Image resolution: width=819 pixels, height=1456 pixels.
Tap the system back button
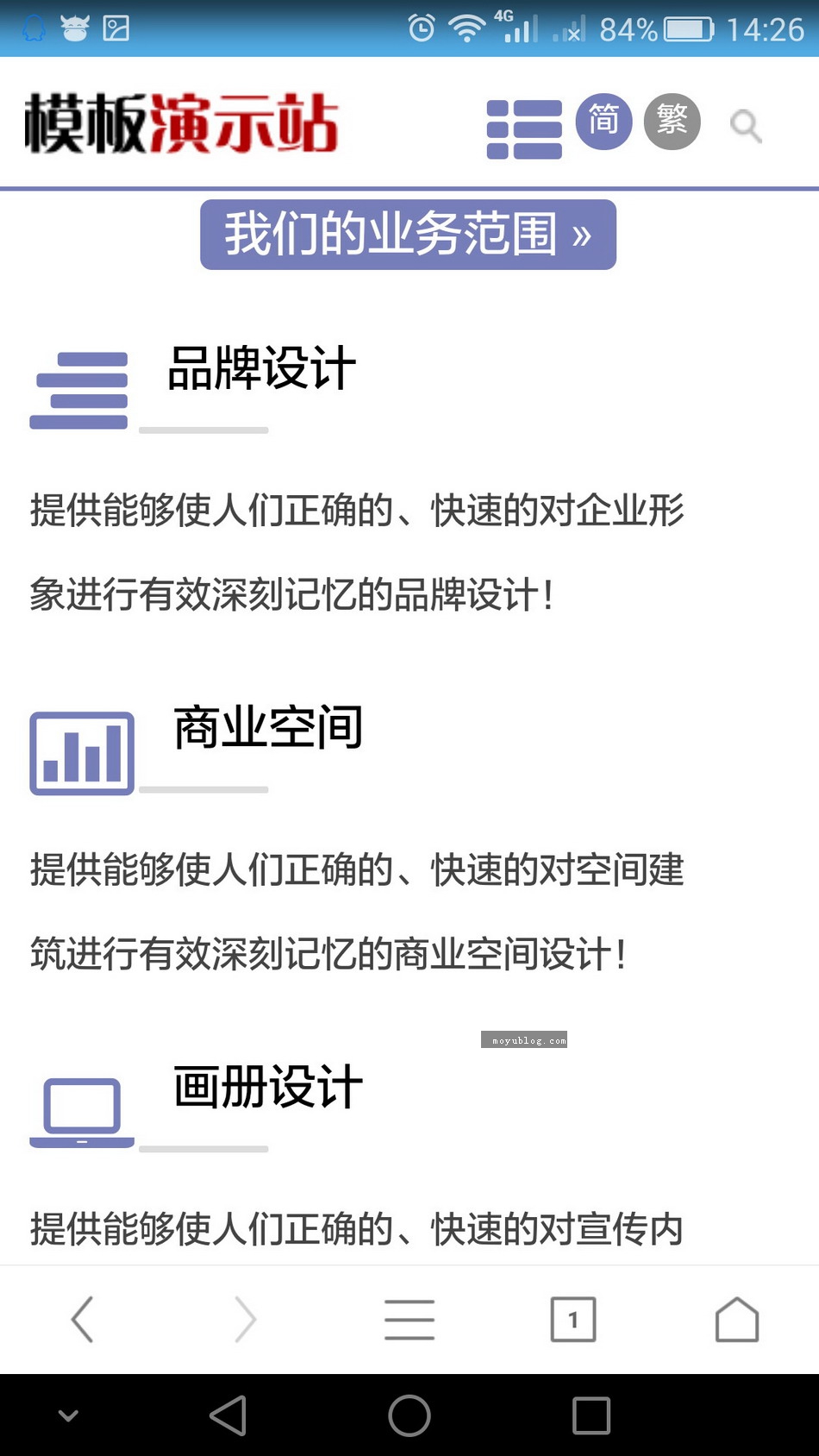click(x=228, y=1415)
